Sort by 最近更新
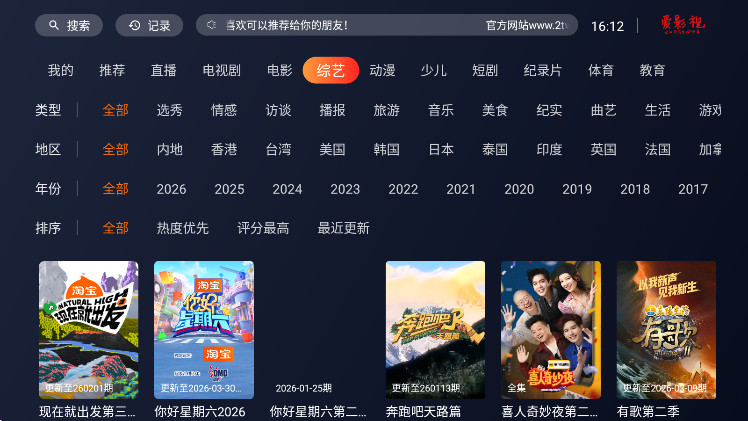The height and width of the screenshot is (421, 748). coord(343,228)
